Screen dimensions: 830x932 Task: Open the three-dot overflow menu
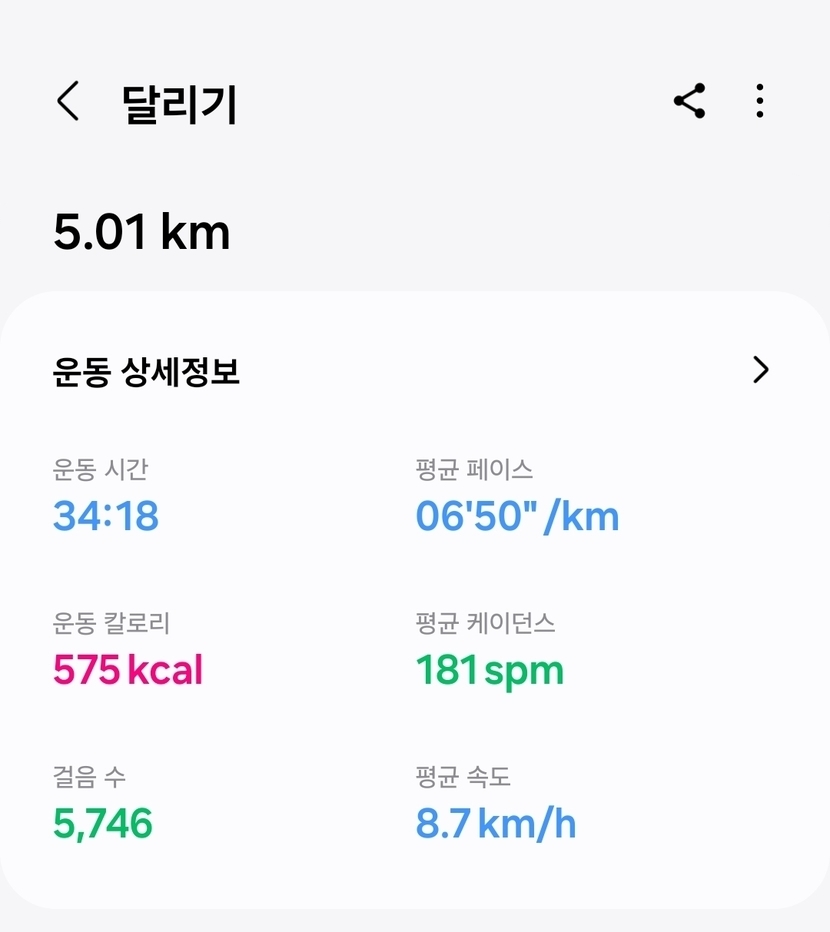[759, 101]
